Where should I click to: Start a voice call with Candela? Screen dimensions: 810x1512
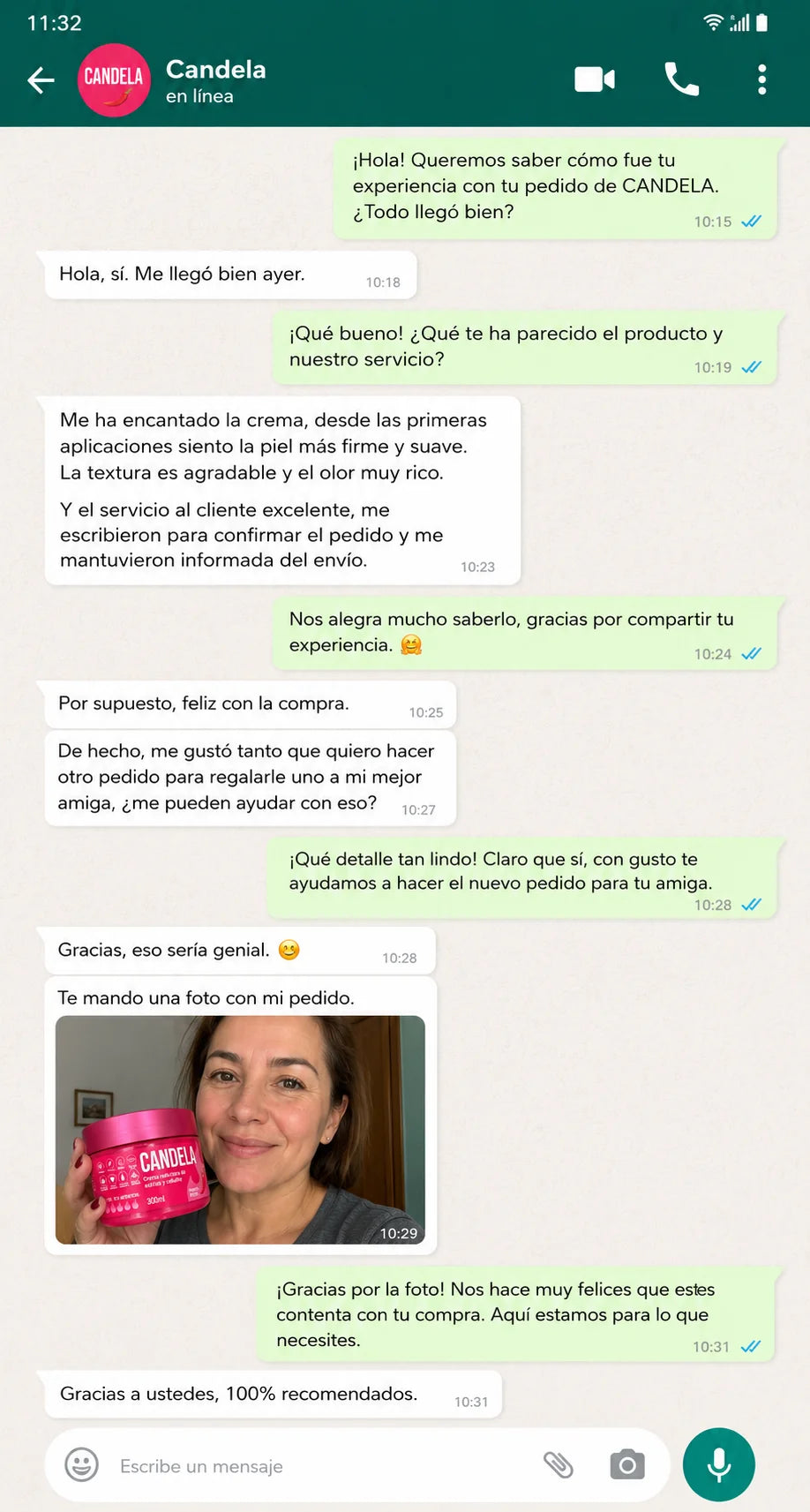click(681, 79)
